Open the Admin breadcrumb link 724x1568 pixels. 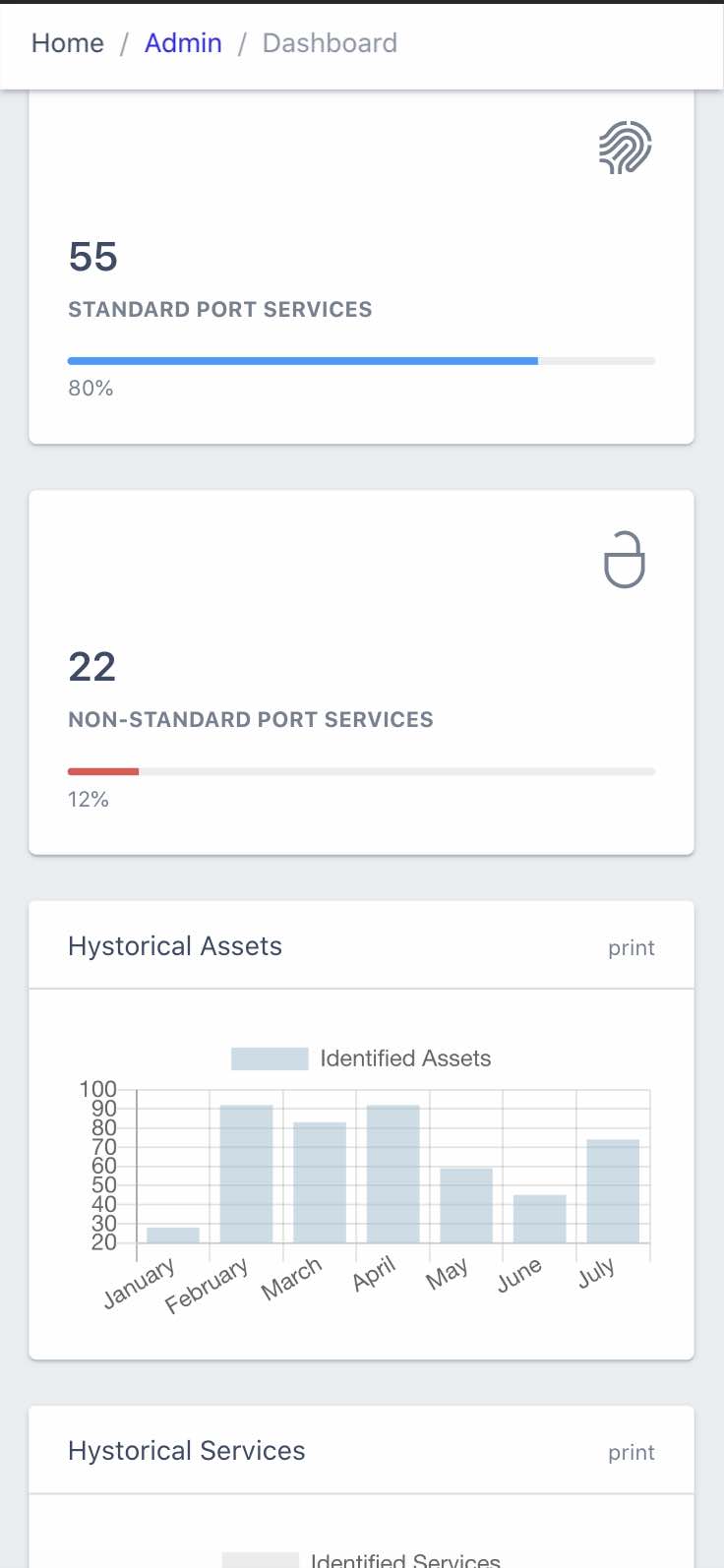click(183, 43)
